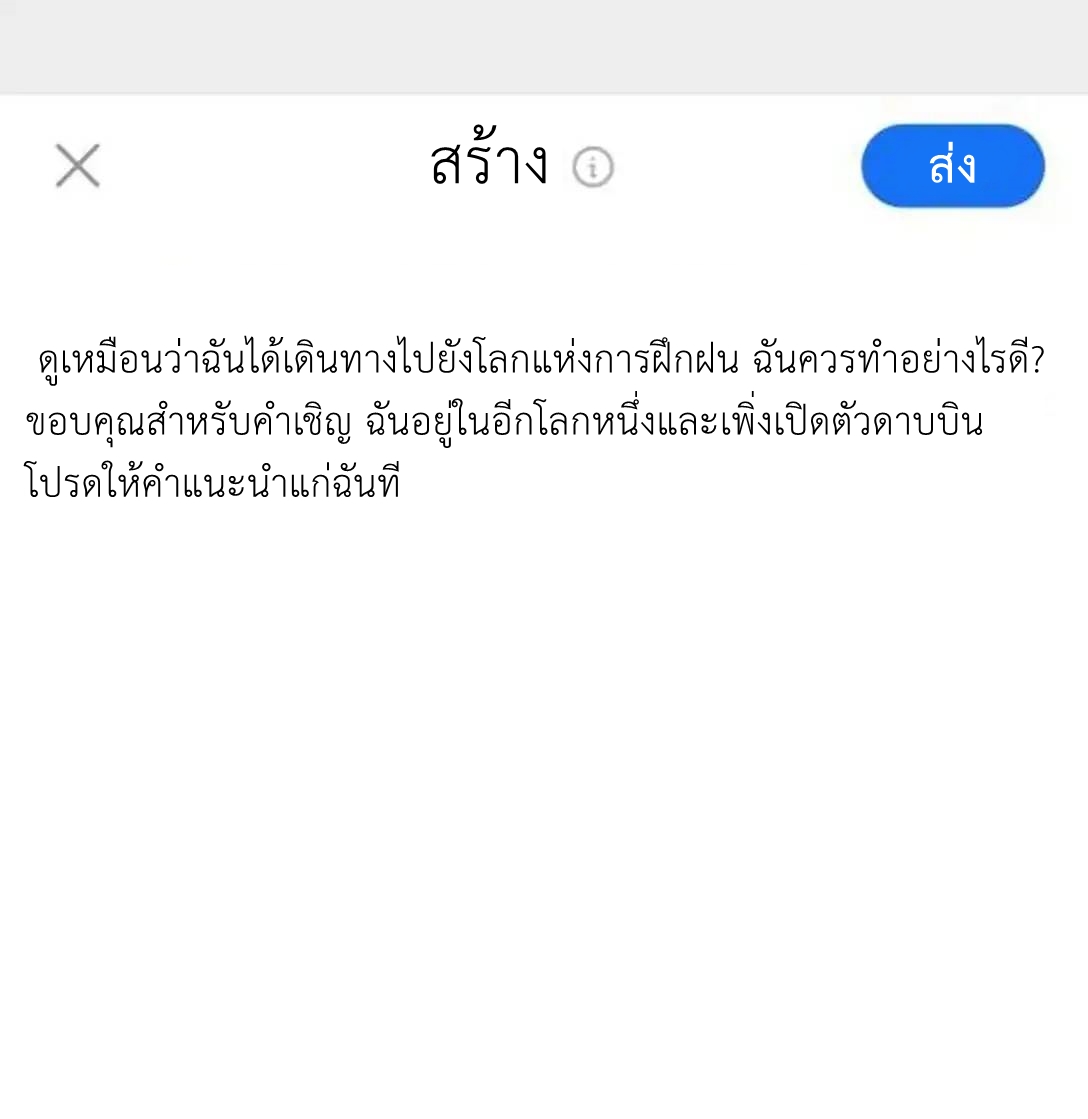Click the title สร้าง in the toolbar
This screenshot has width=1088, height=1119.
click(489, 165)
